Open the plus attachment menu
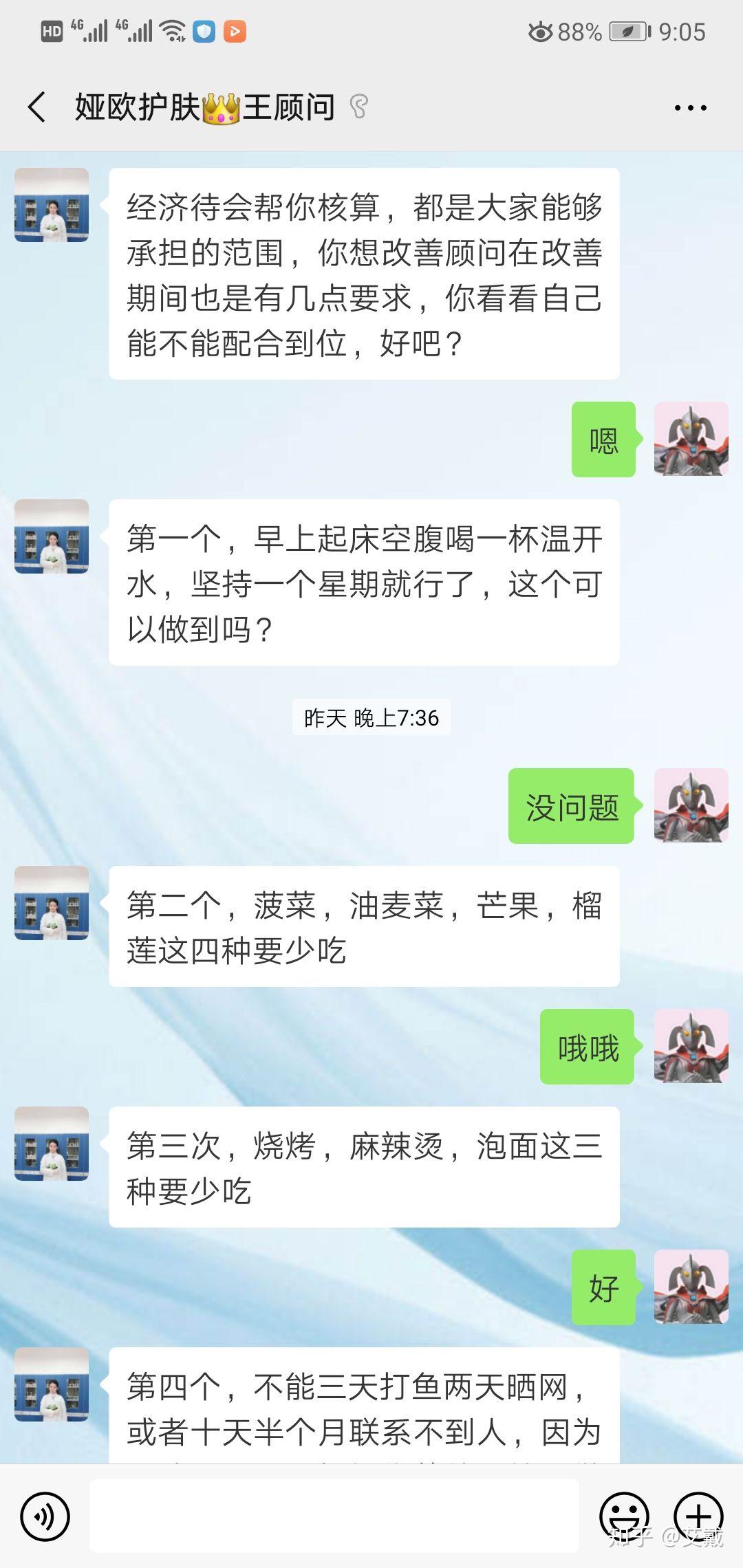This screenshot has height=1568, width=743. 698,1516
